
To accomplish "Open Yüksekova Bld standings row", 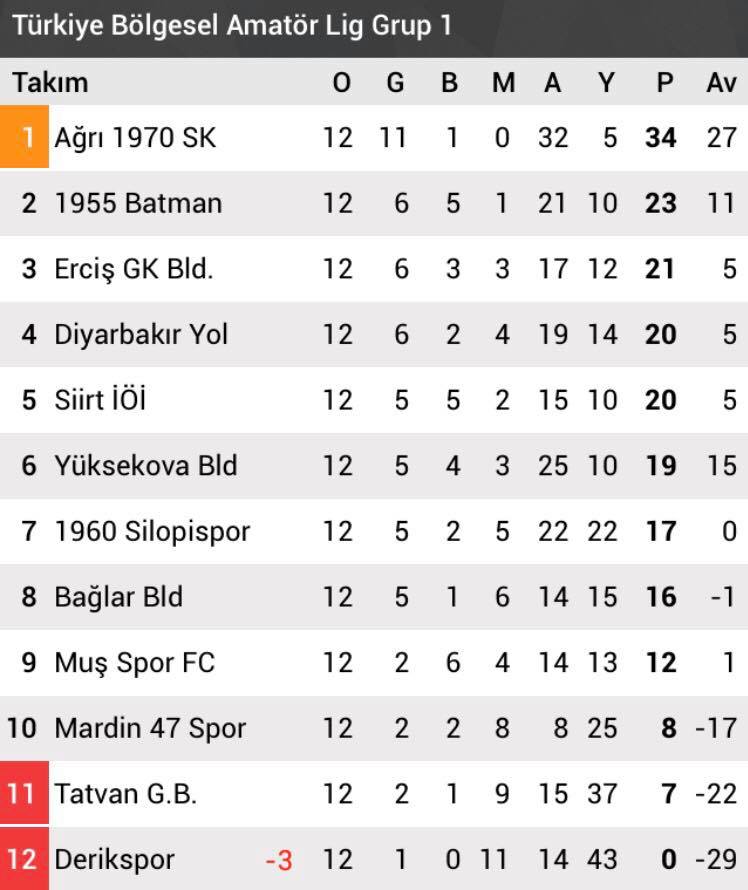I will 146,466.
